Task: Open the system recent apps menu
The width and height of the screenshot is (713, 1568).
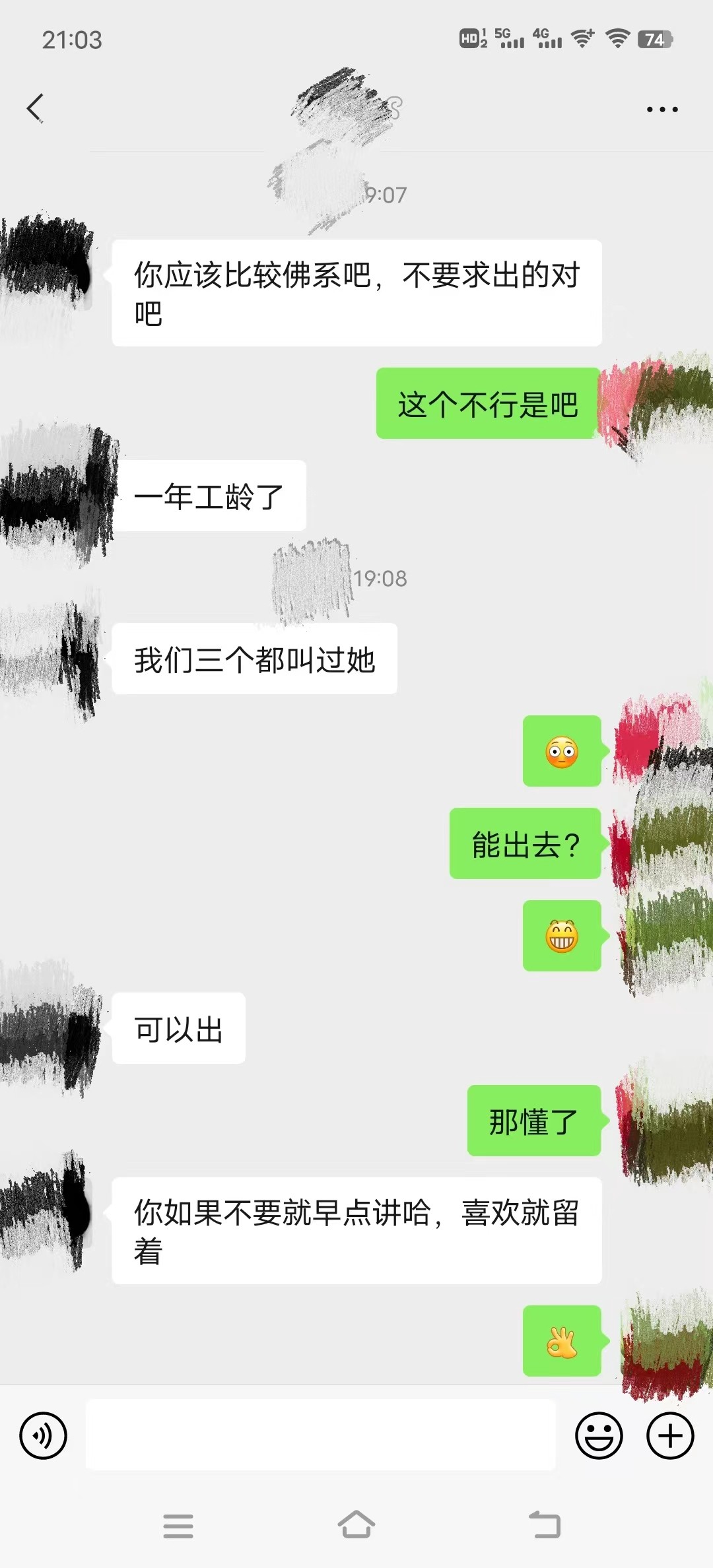Action: 178,1526
